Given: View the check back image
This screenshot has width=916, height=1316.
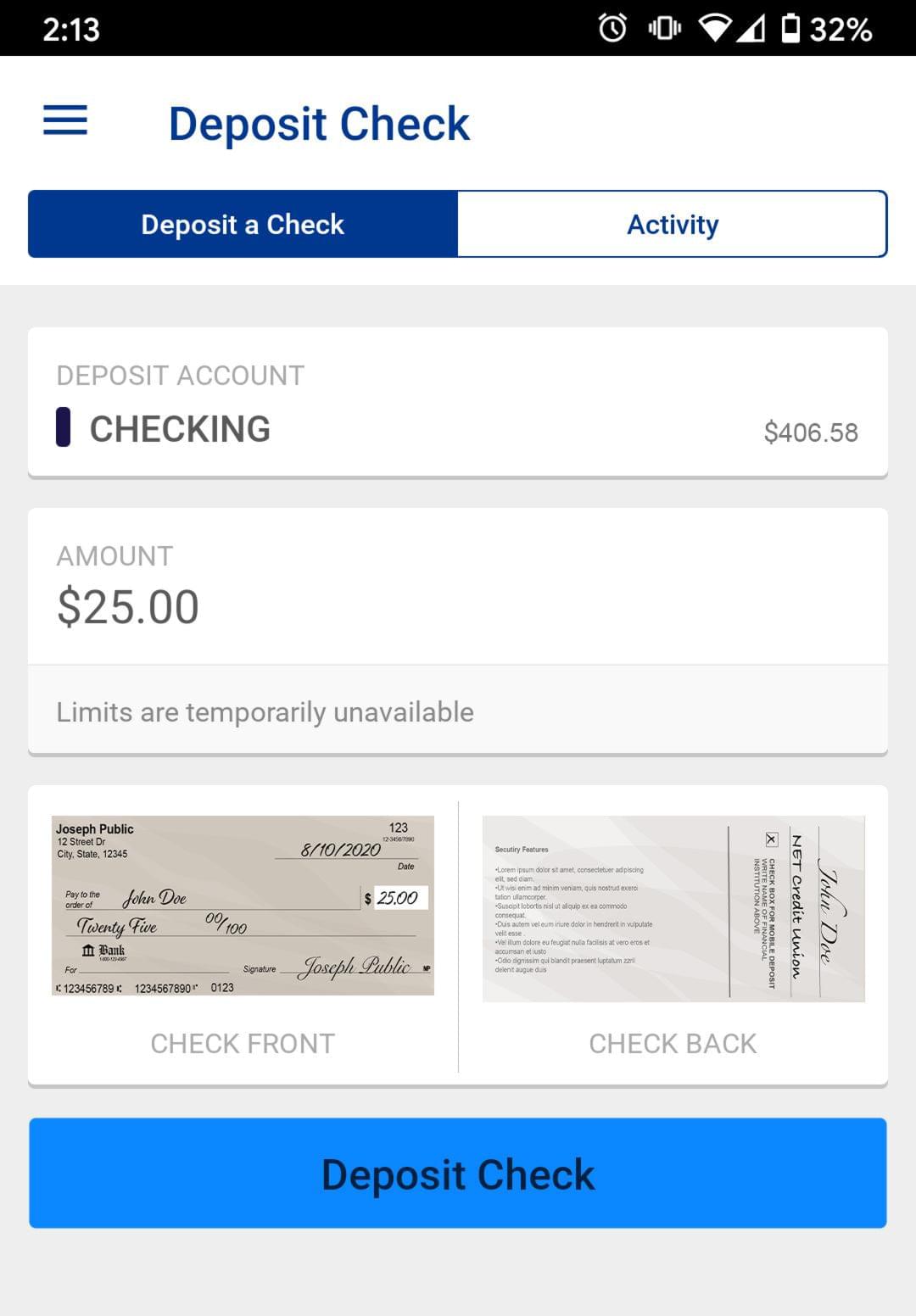Looking at the screenshot, I should coord(673,908).
